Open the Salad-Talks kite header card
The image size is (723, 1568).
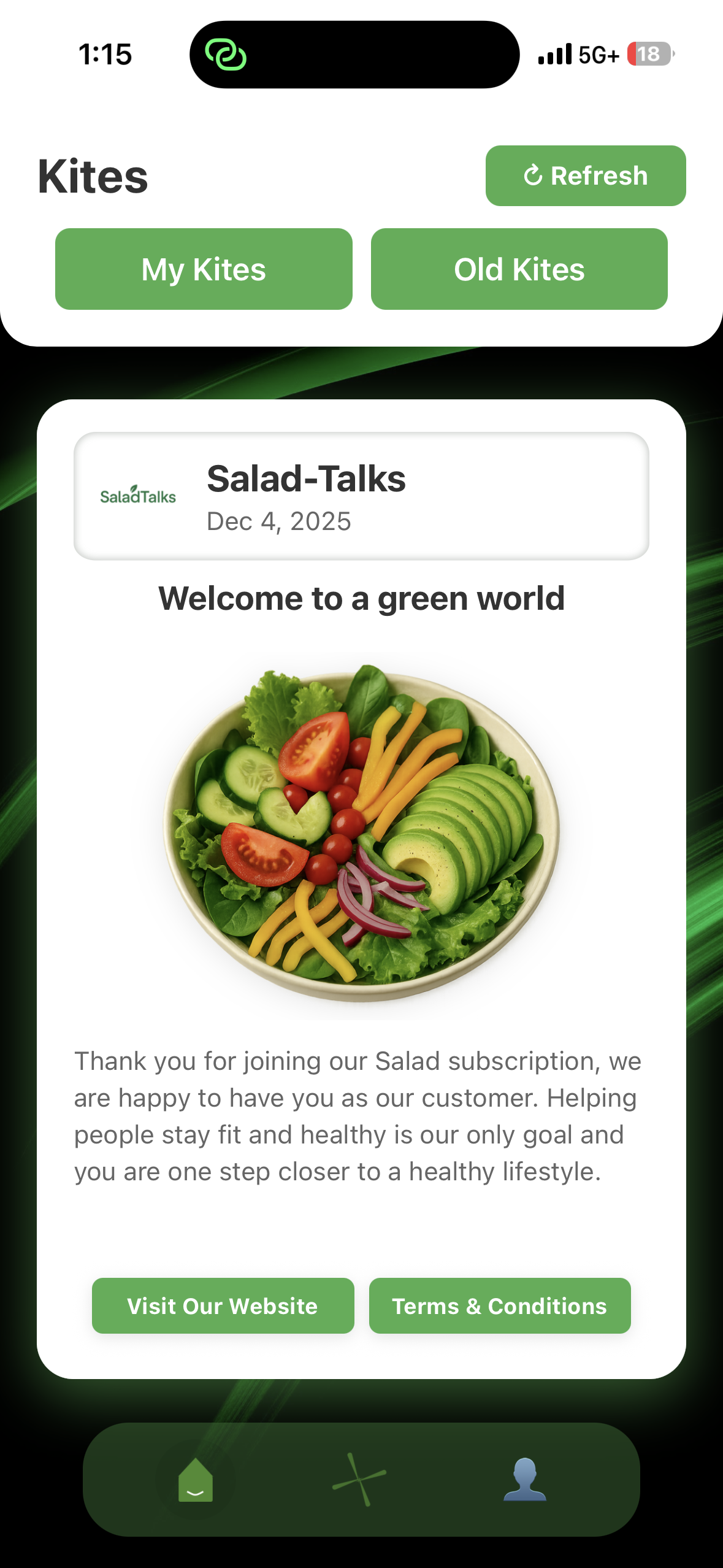[x=361, y=496]
